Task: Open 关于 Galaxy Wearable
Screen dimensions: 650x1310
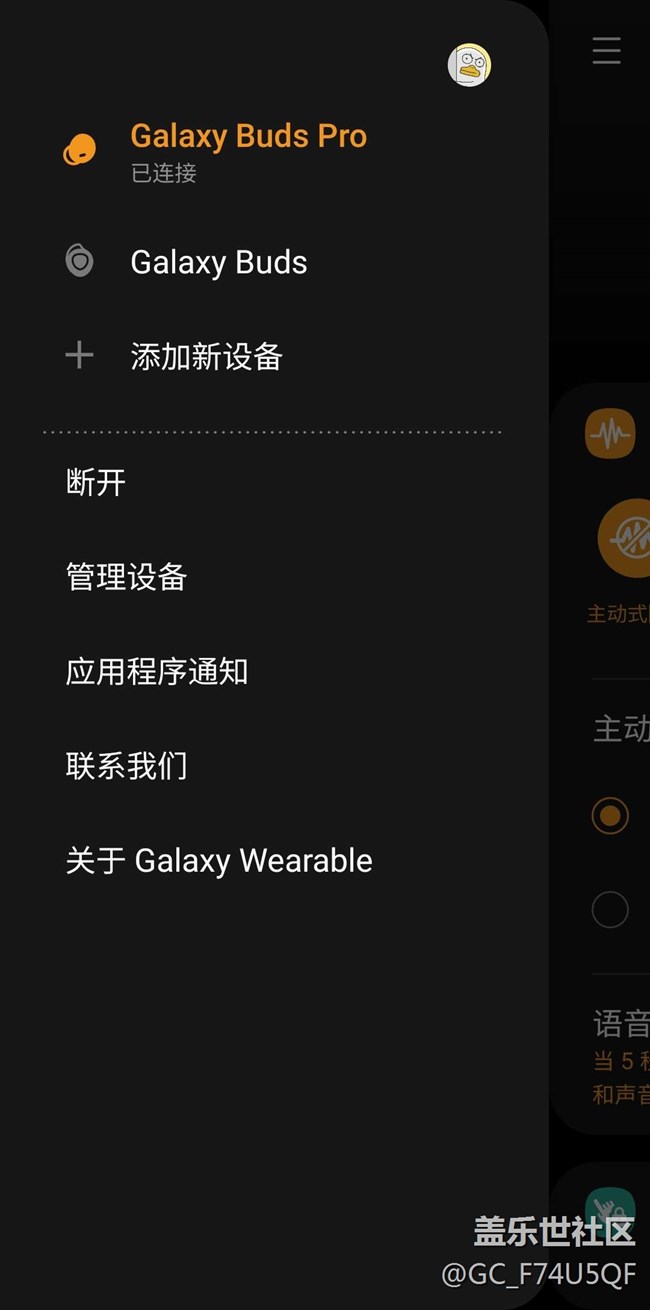Action: pyautogui.click(x=219, y=860)
